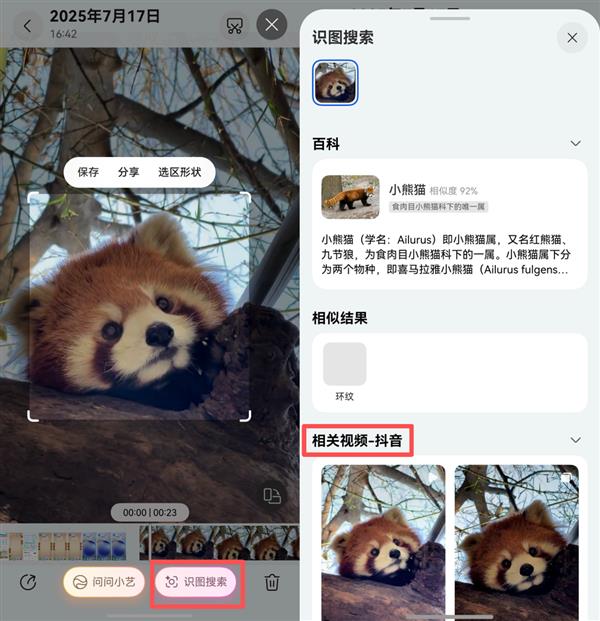Tap 保存 to save the selected area
The width and height of the screenshot is (600, 621).
88,172
